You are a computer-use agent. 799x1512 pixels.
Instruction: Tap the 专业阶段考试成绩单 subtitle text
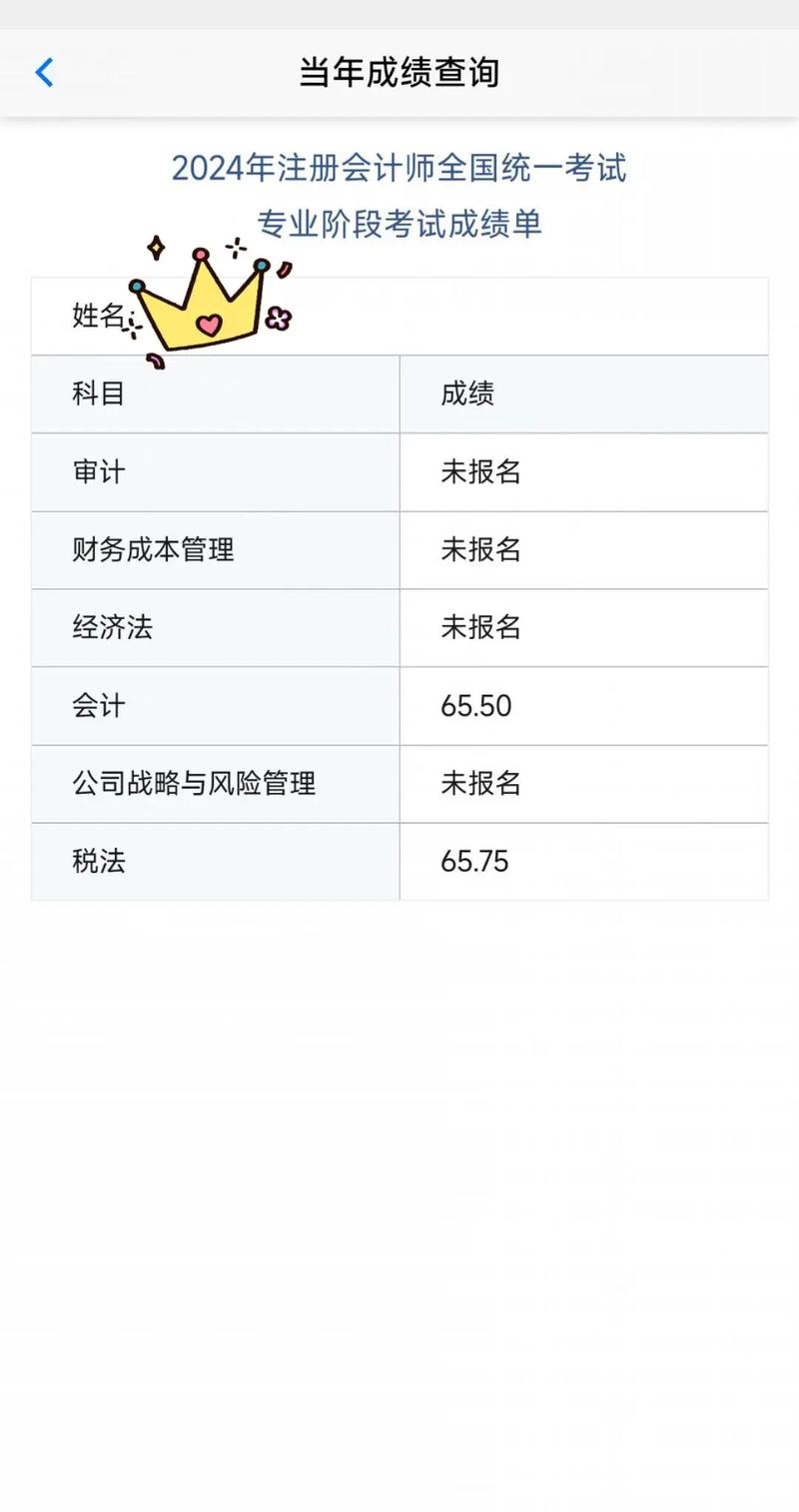[x=399, y=224]
